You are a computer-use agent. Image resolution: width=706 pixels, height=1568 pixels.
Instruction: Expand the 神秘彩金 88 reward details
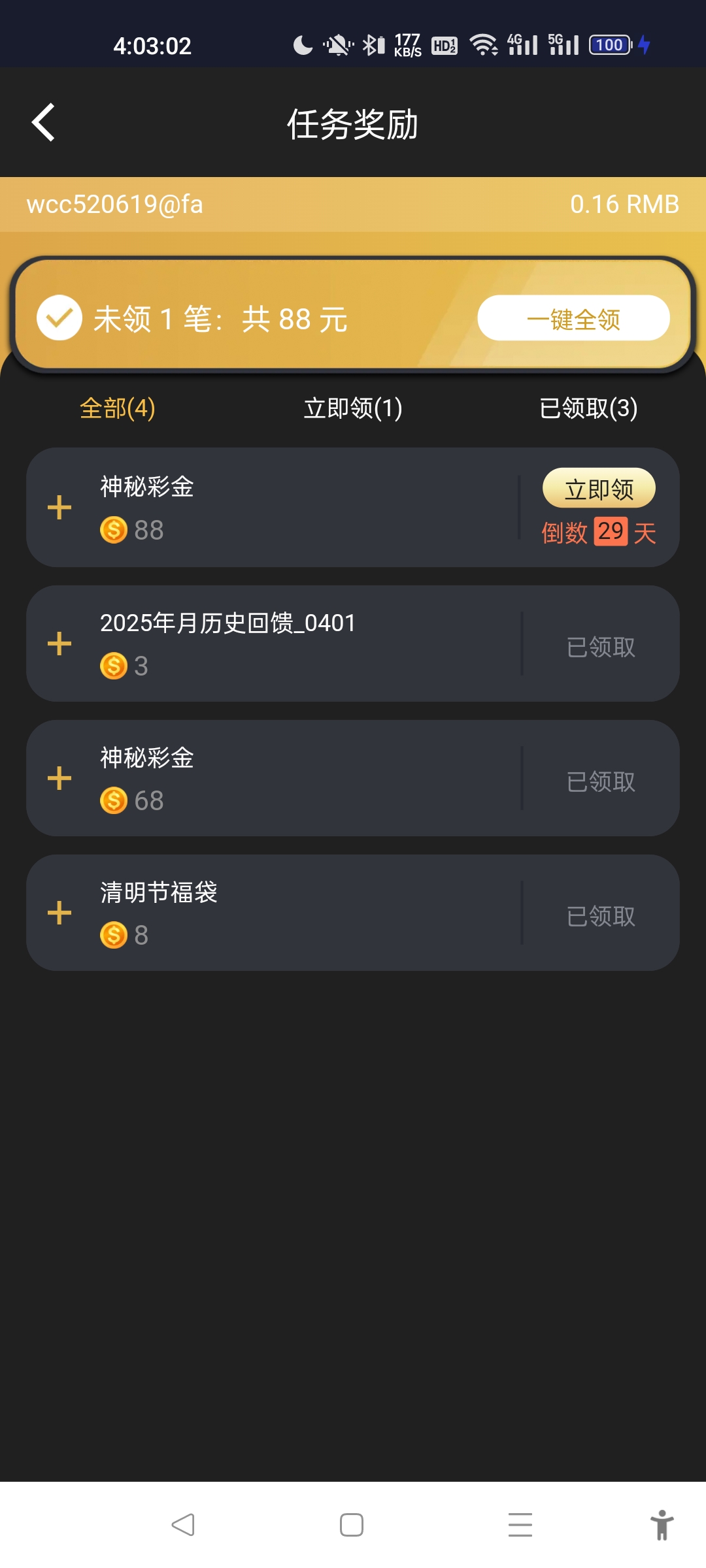pos(59,508)
